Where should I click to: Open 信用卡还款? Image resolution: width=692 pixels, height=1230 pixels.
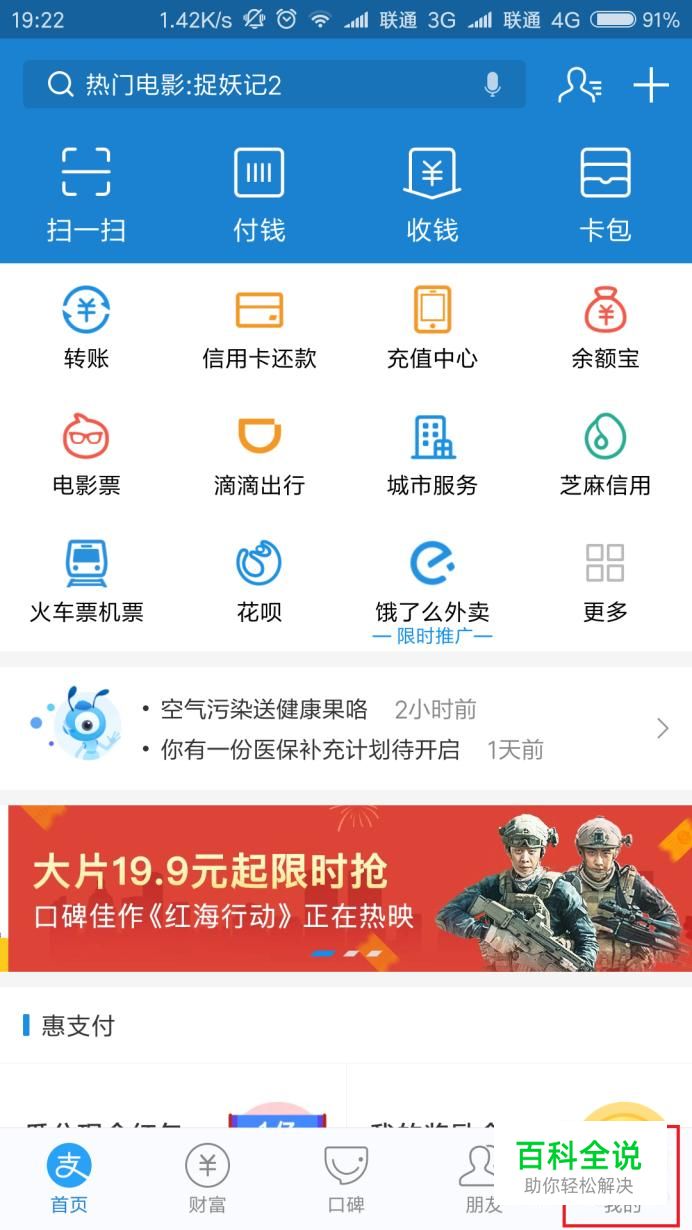point(259,326)
